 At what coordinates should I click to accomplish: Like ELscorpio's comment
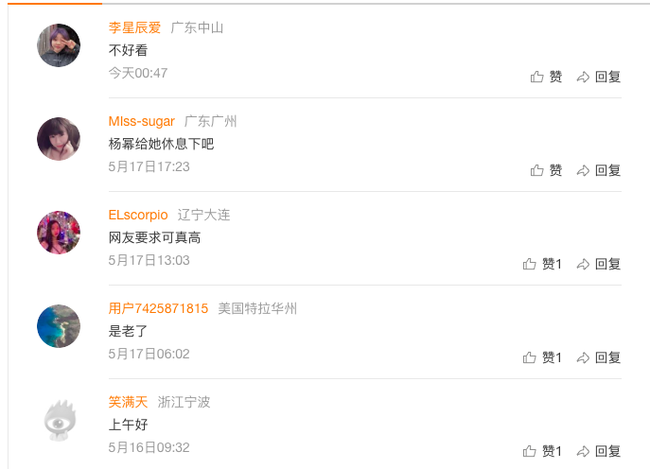[x=543, y=264]
